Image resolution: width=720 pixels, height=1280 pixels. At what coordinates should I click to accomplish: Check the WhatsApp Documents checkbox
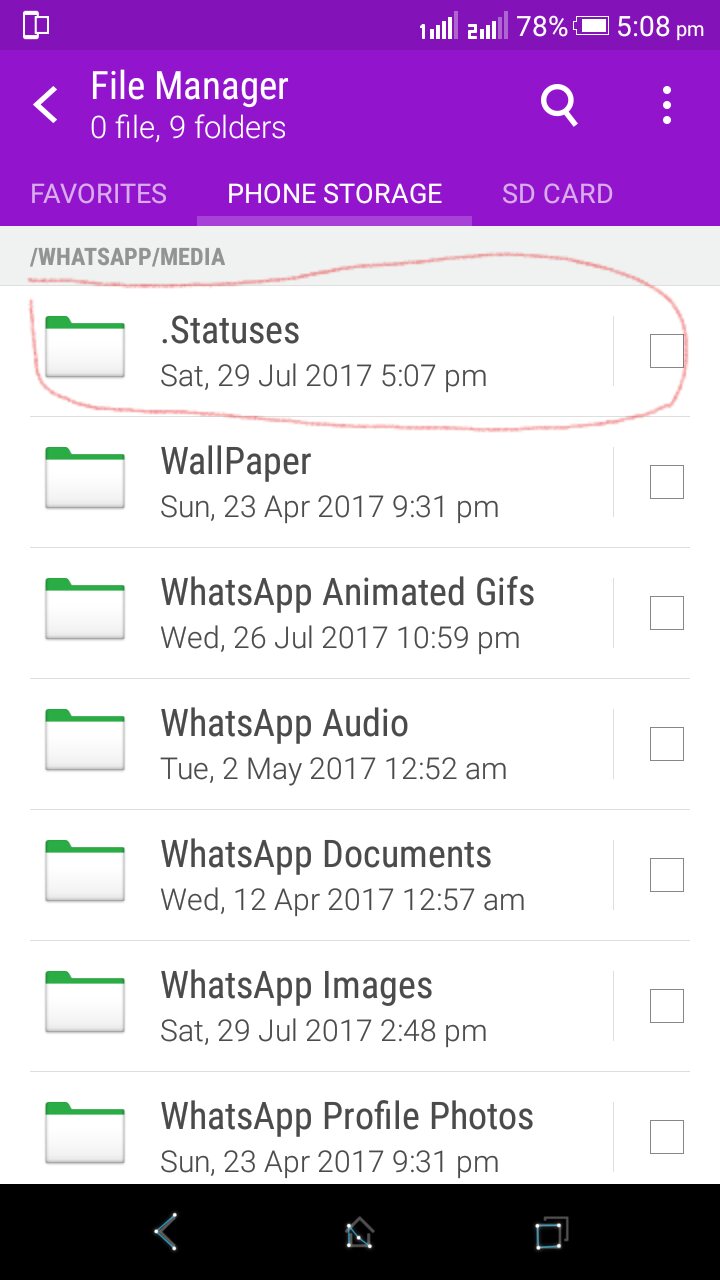click(x=667, y=875)
